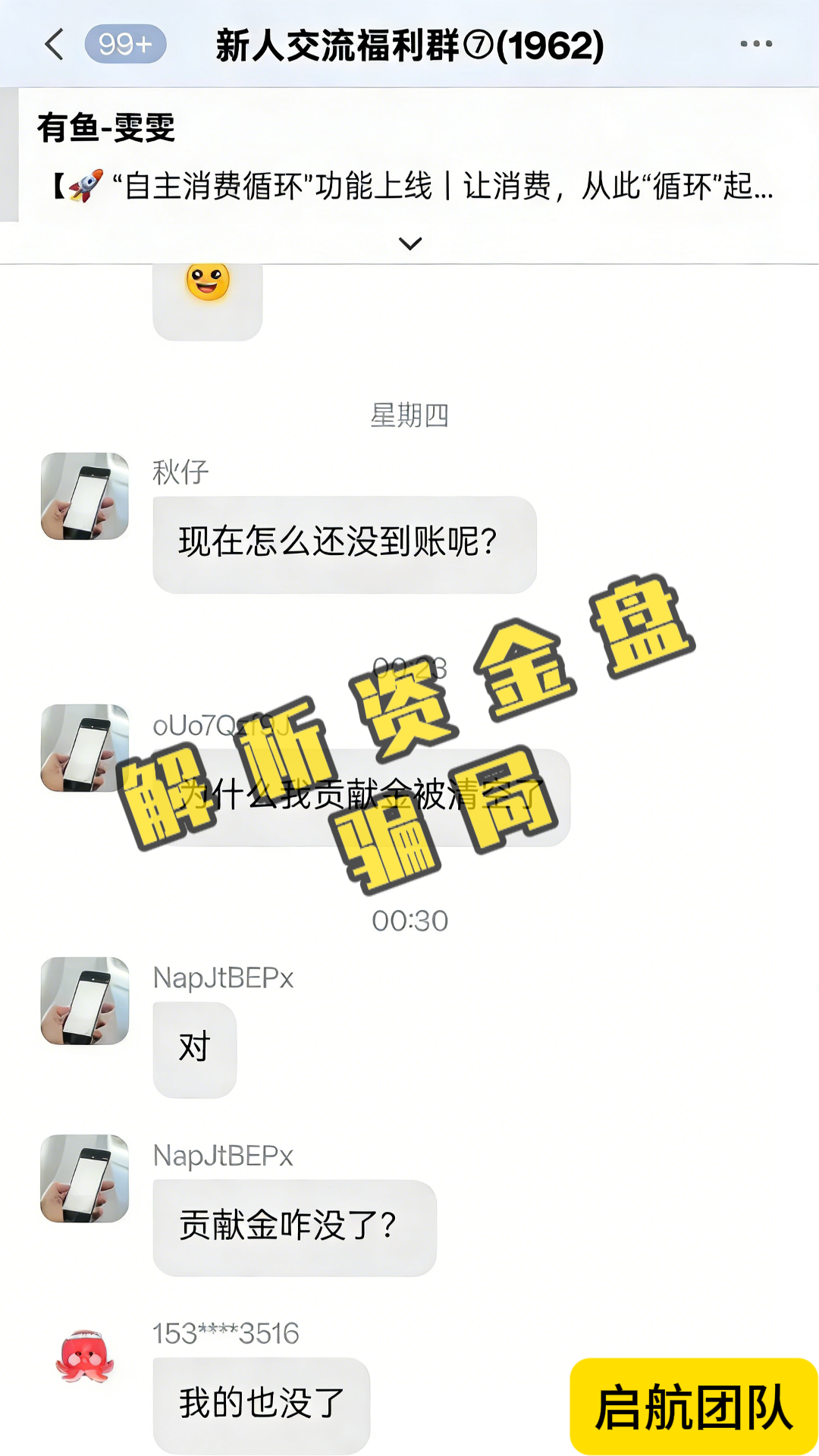The height and width of the screenshot is (1456, 819).
Task: Expand the announcement with the down chevron
Action: [x=409, y=241]
